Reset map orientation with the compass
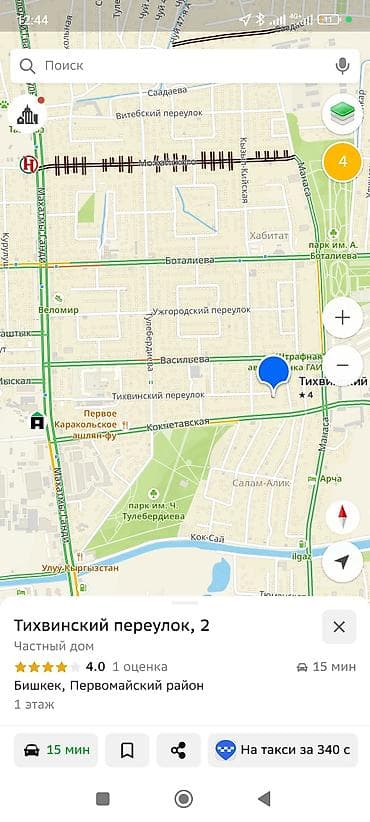Image resolution: width=370 pixels, height=822 pixels. (x=342, y=517)
